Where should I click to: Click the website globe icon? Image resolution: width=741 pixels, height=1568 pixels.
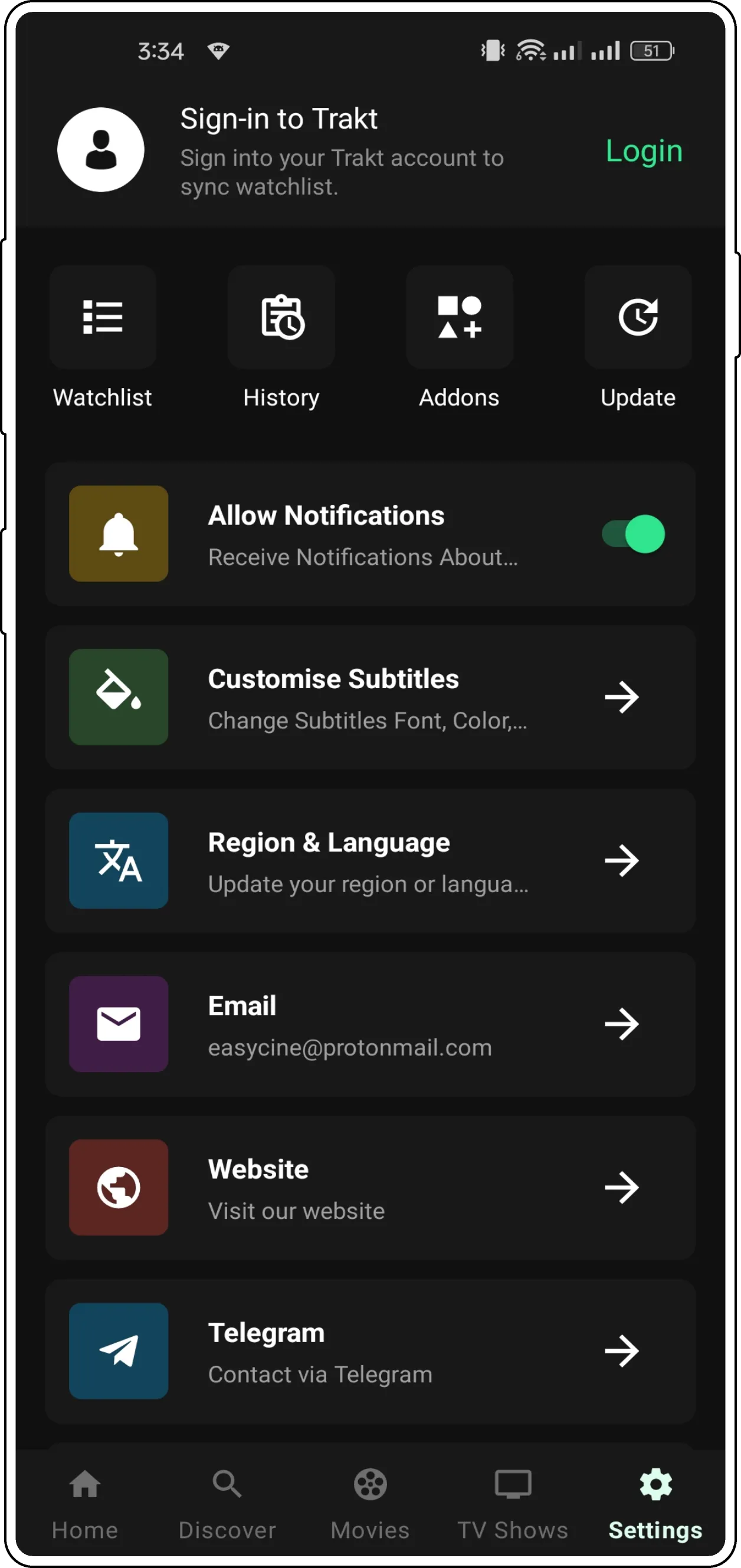pyautogui.click(x=118, y=1187)
